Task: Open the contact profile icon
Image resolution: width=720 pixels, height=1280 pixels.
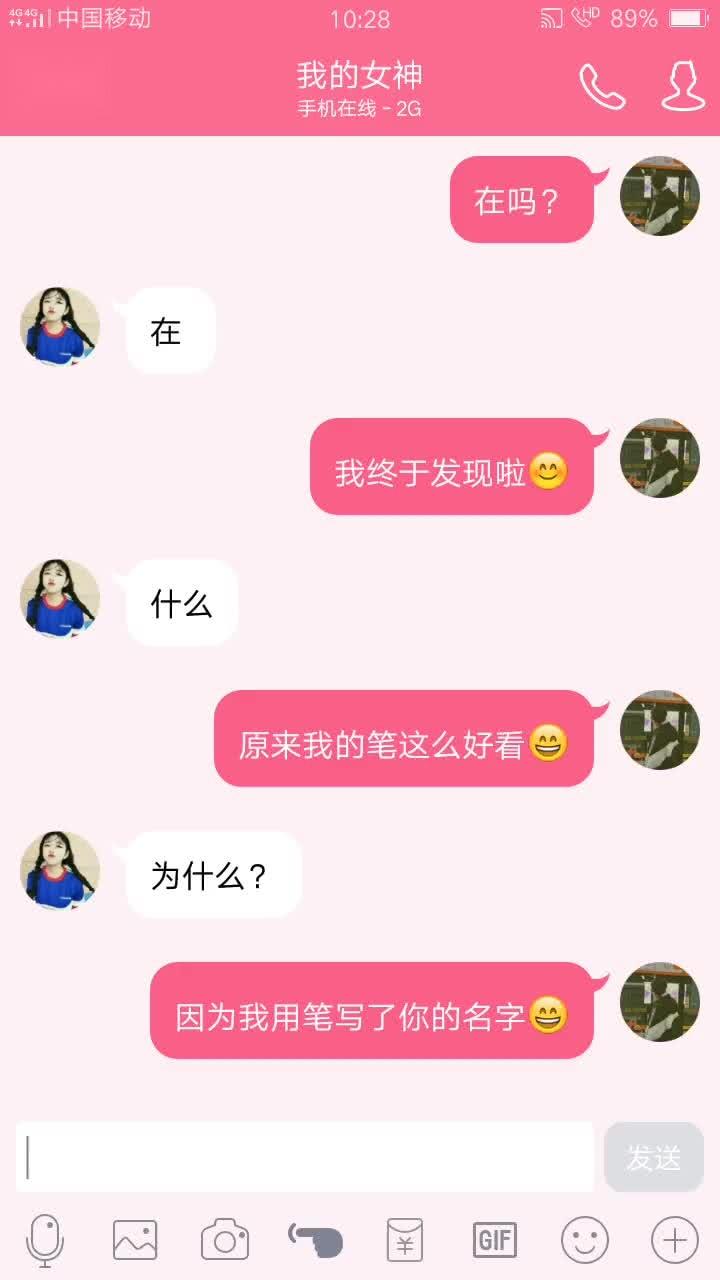Action: tap(683, 87)
